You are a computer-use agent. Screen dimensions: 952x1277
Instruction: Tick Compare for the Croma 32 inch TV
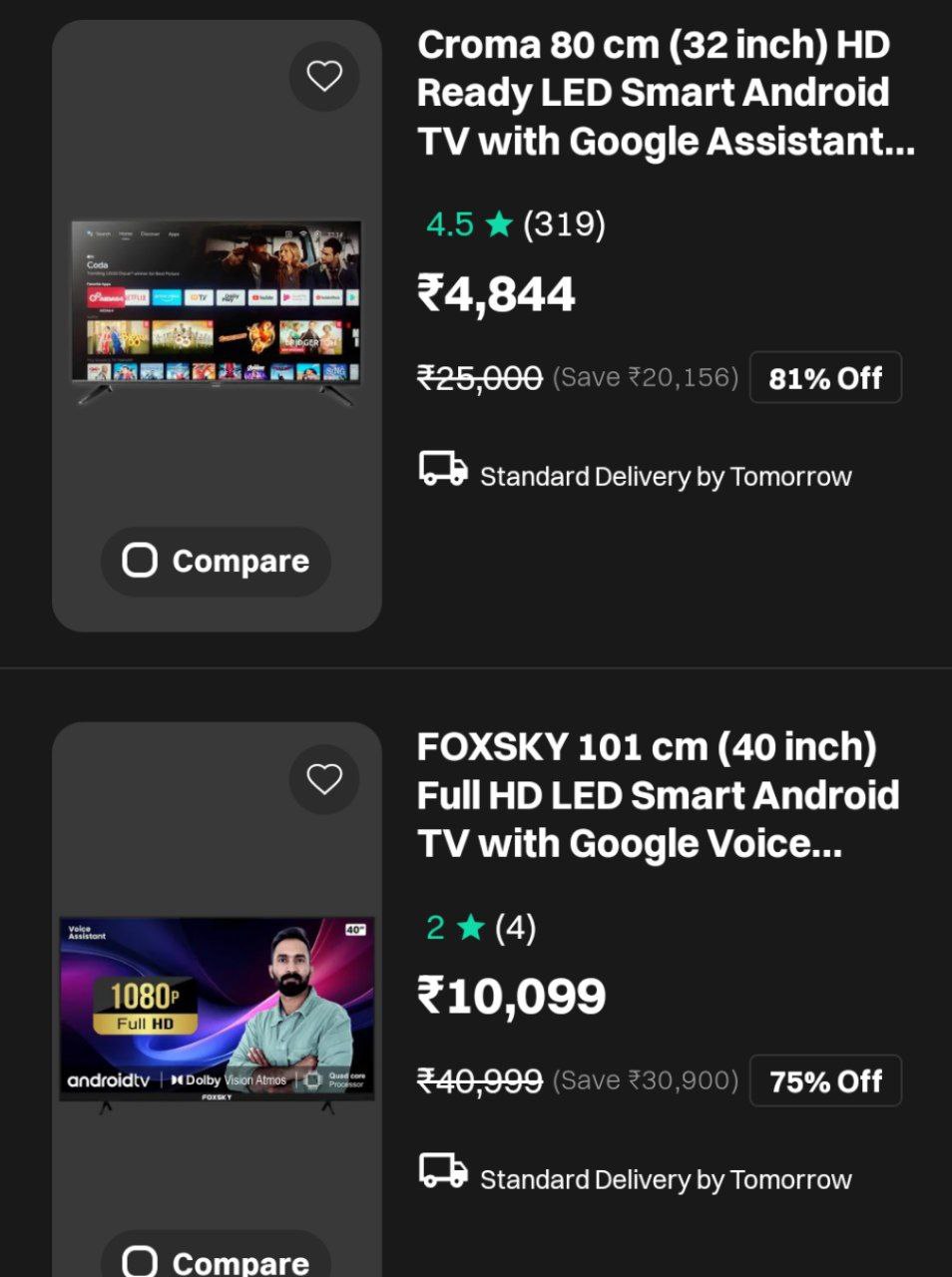coord(141,561)
